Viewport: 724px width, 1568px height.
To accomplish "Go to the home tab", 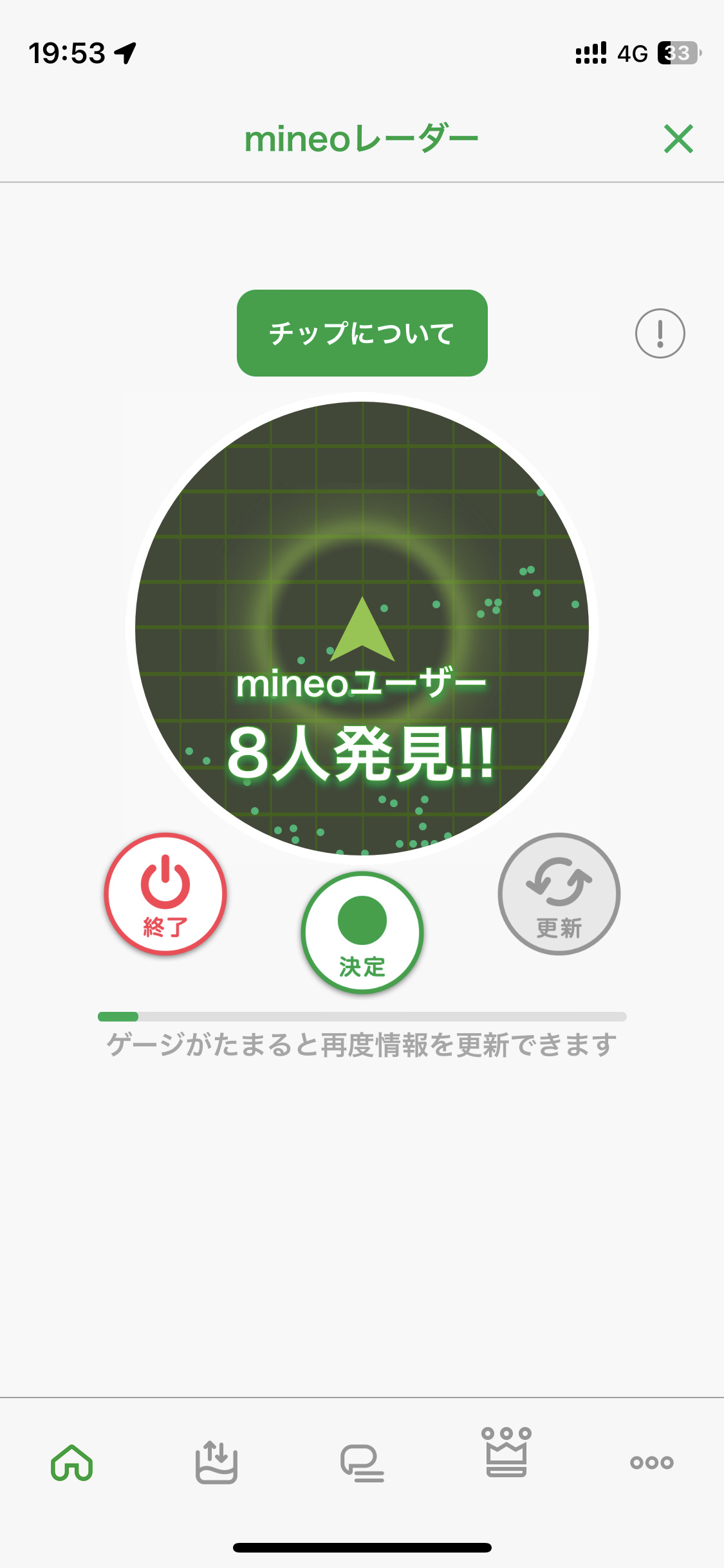I will 72,1462.
